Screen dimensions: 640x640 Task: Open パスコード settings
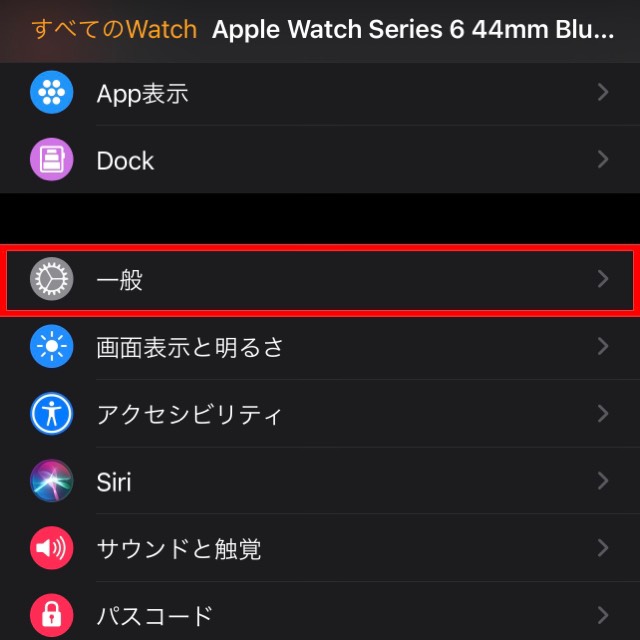[320, 613]
